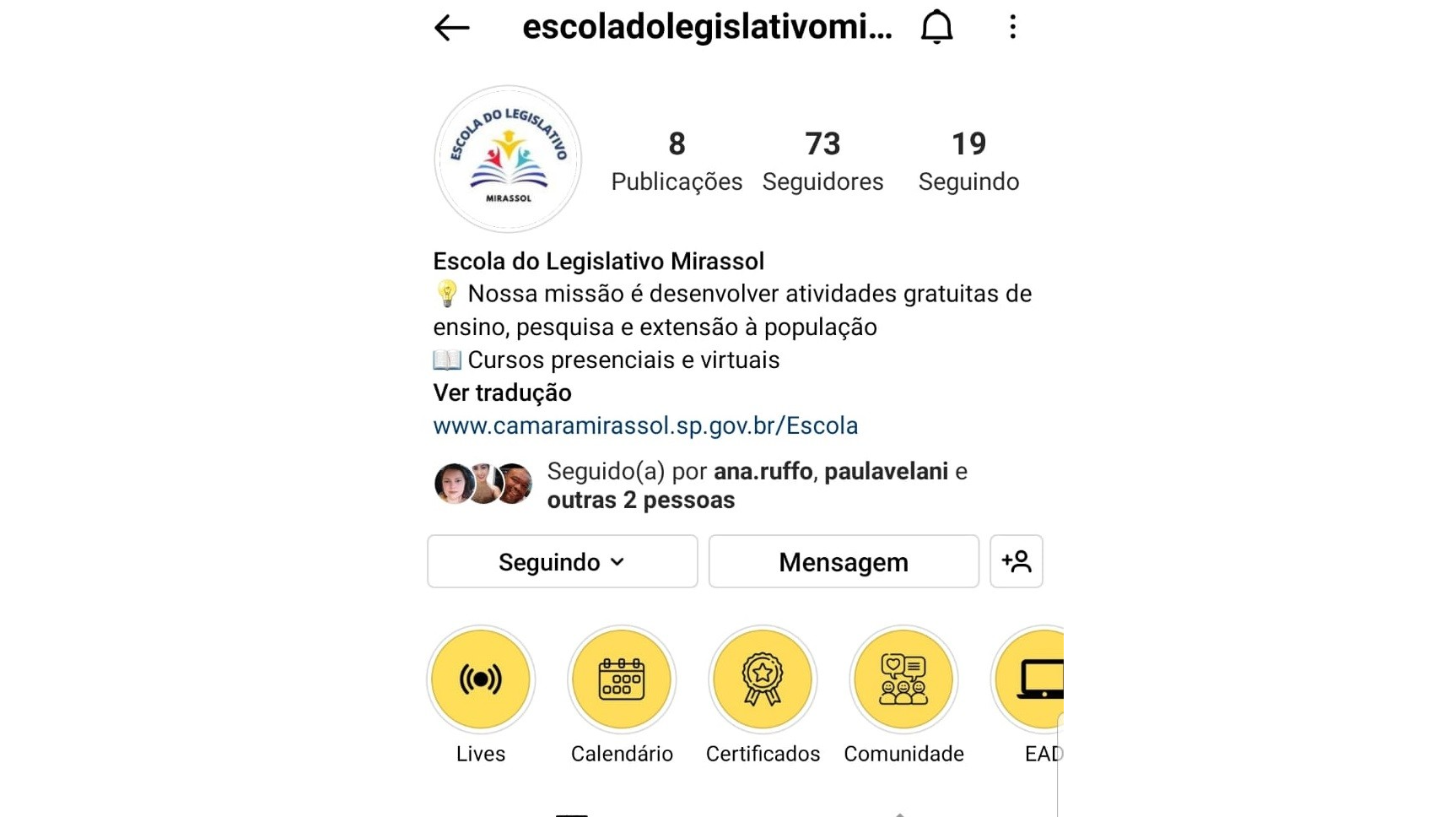
Task: Open the three-dot overflow menu
Action: coord(1012,27)
